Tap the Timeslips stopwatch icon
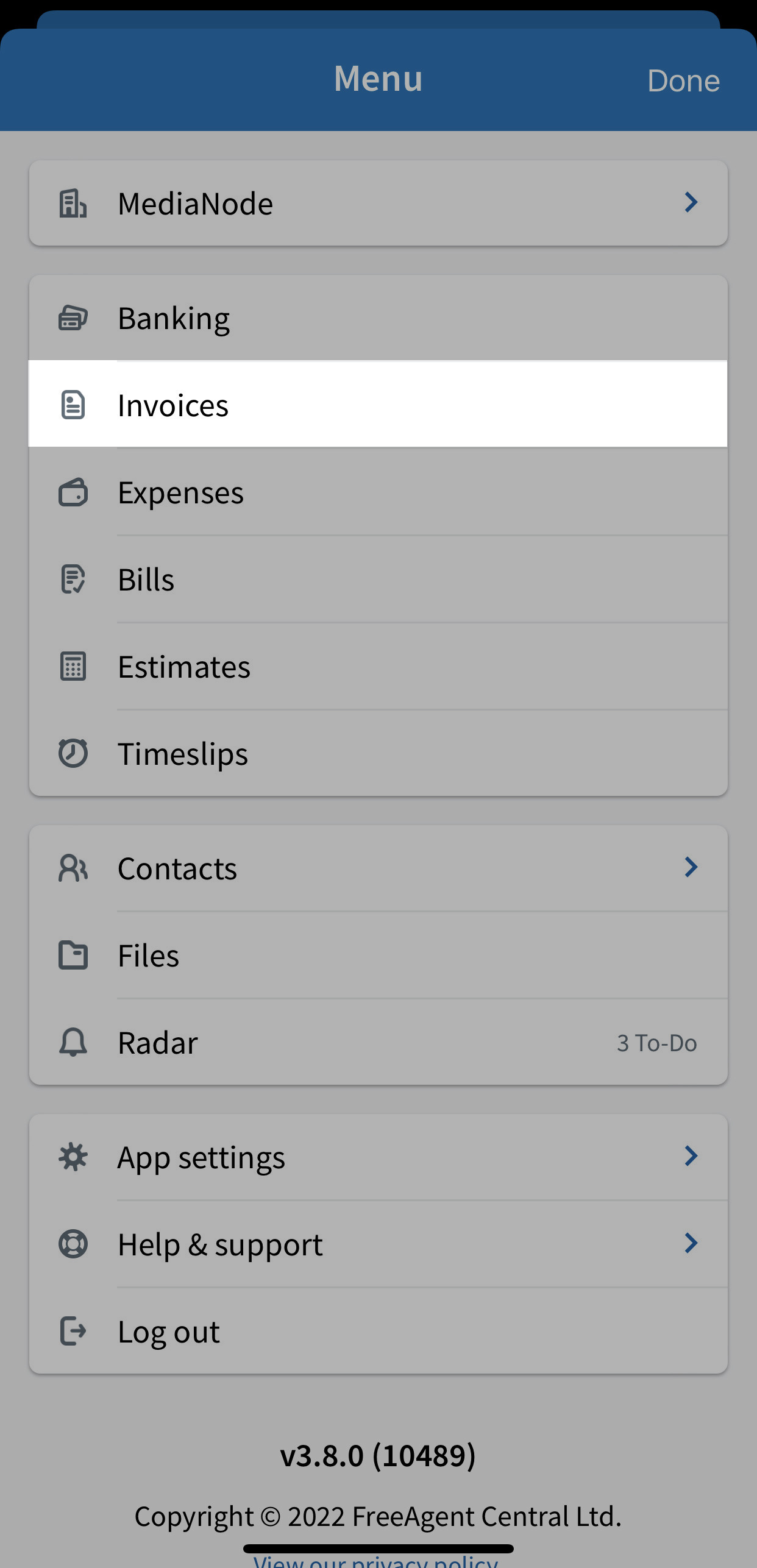This screenshot has width=757, height=1568. [x=72, y=753]
